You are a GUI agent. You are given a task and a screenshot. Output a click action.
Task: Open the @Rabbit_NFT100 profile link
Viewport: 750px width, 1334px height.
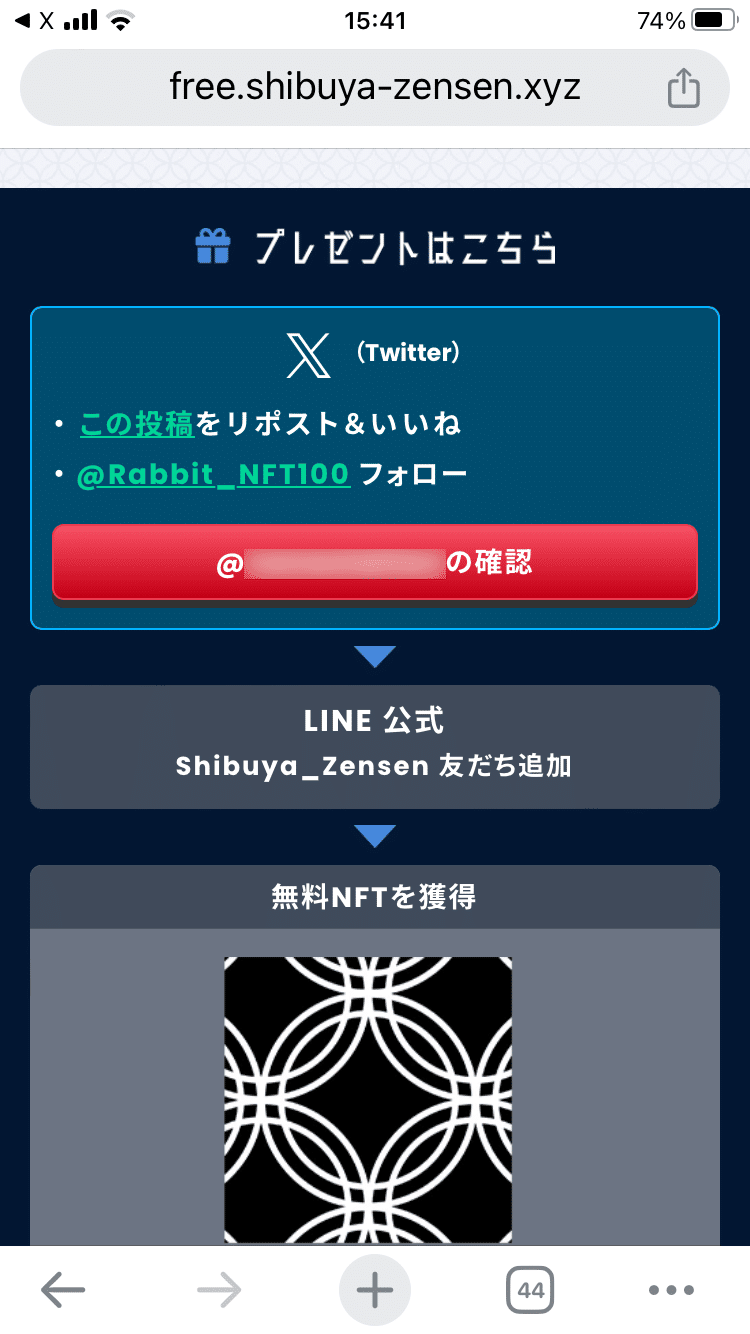click(x=214, y=474)
